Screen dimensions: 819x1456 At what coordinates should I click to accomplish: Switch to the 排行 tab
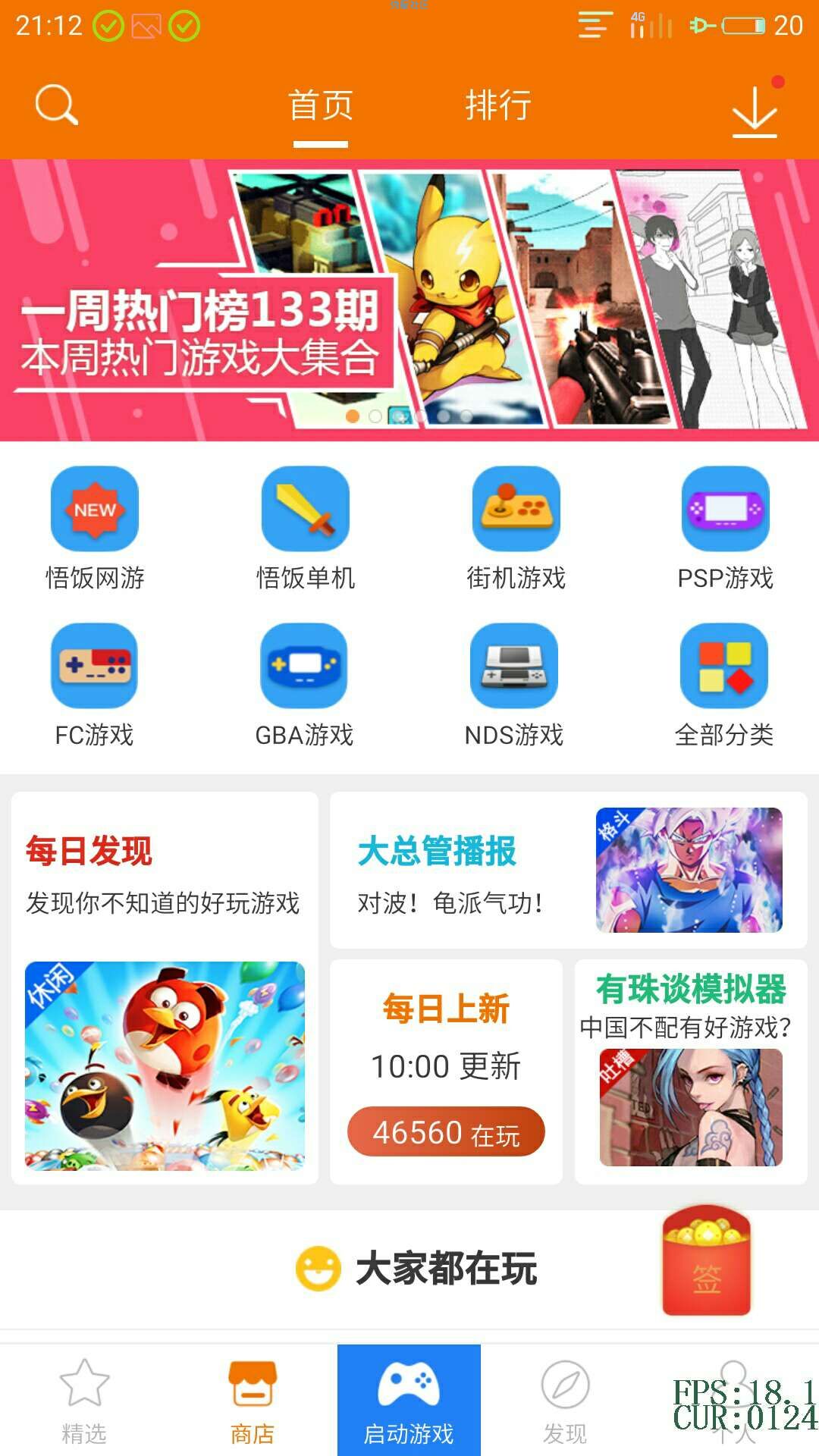497,105
